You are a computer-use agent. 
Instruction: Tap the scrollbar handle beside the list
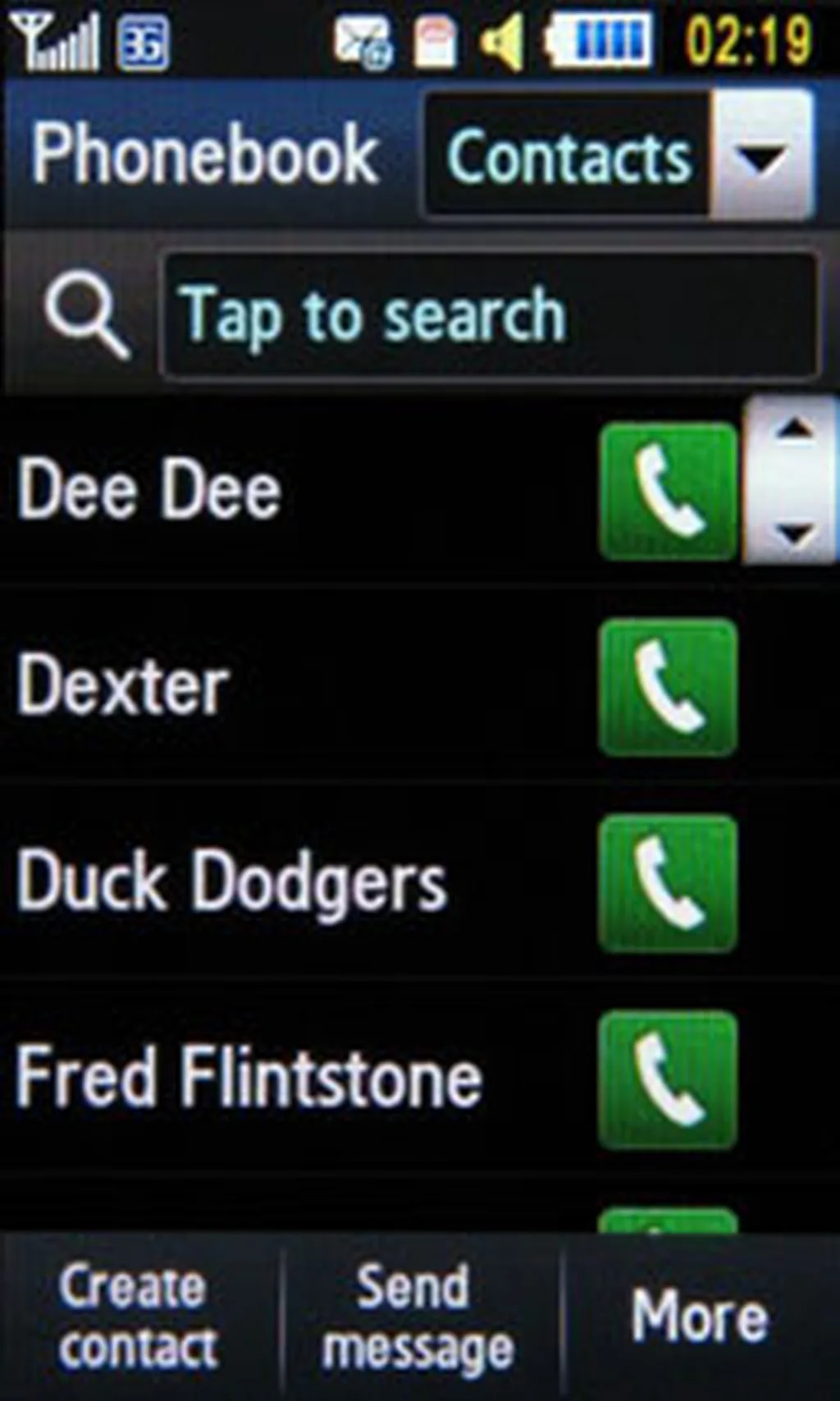792,481
